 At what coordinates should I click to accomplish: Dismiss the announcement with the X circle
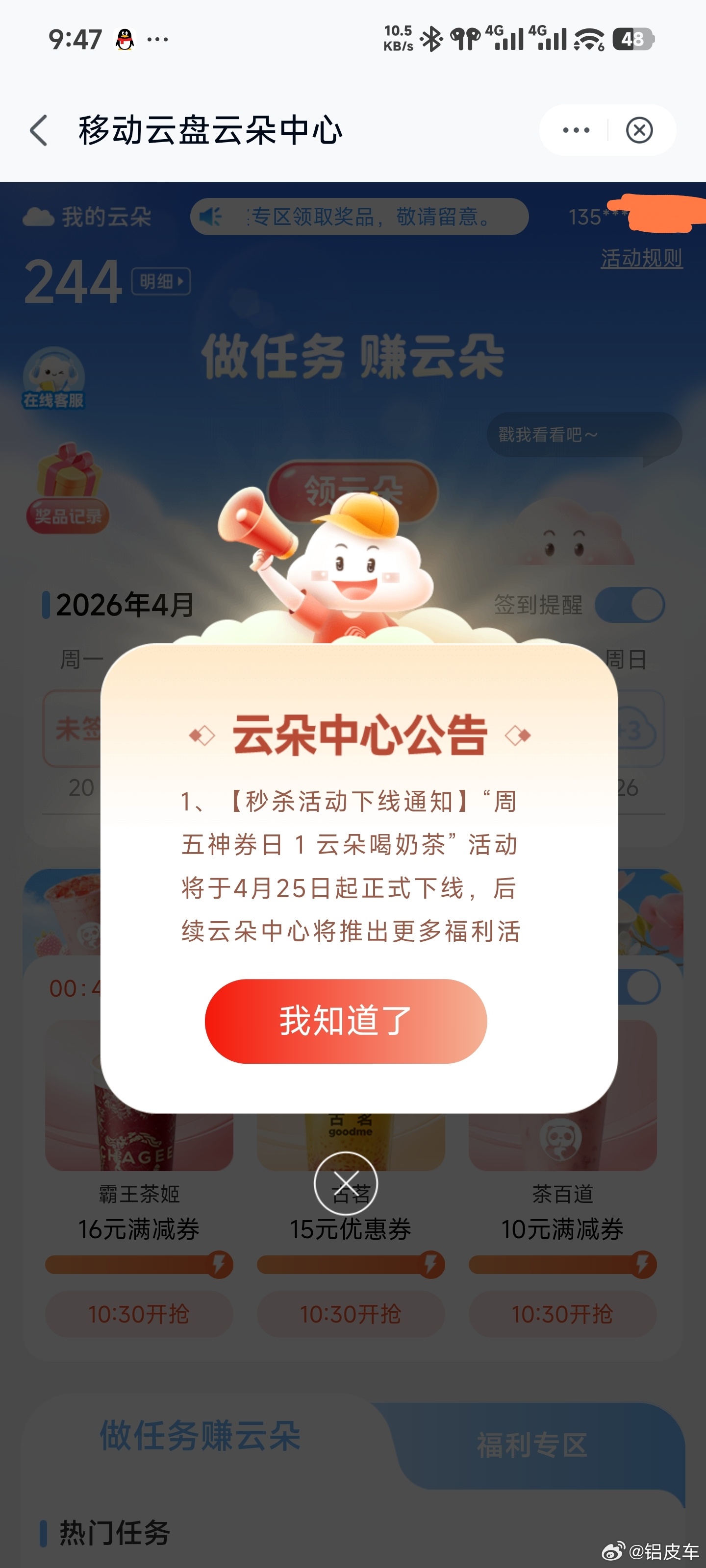[345, 1183]
